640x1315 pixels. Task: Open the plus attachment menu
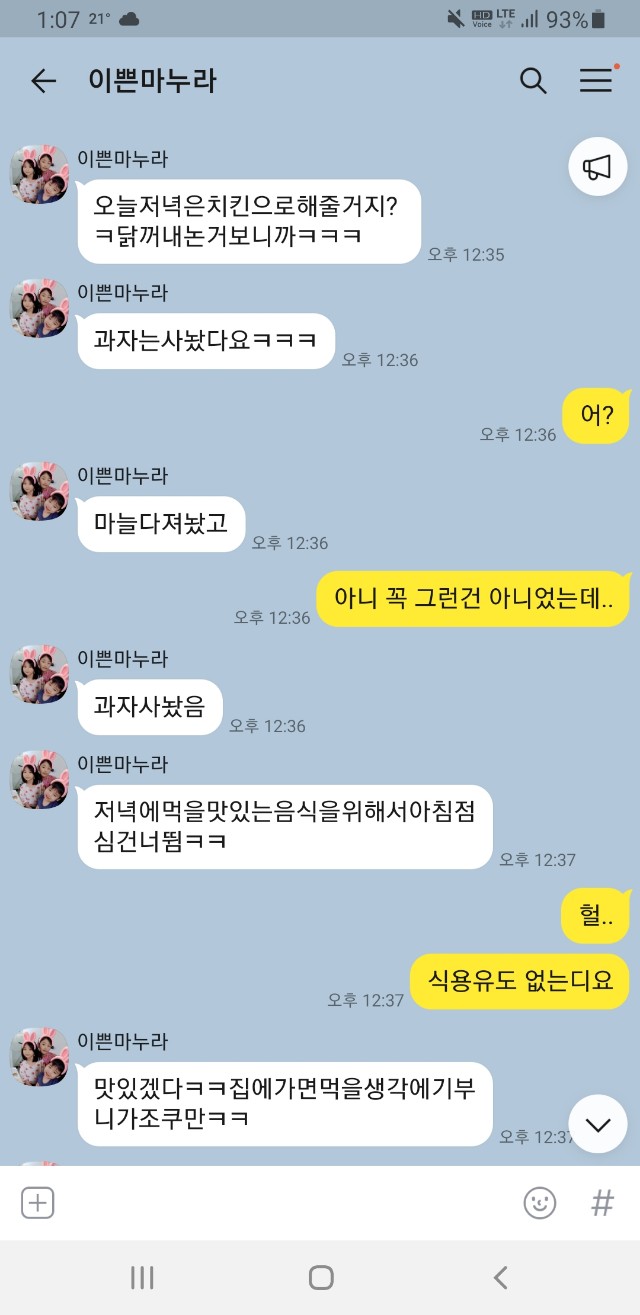coord(38,1203)
